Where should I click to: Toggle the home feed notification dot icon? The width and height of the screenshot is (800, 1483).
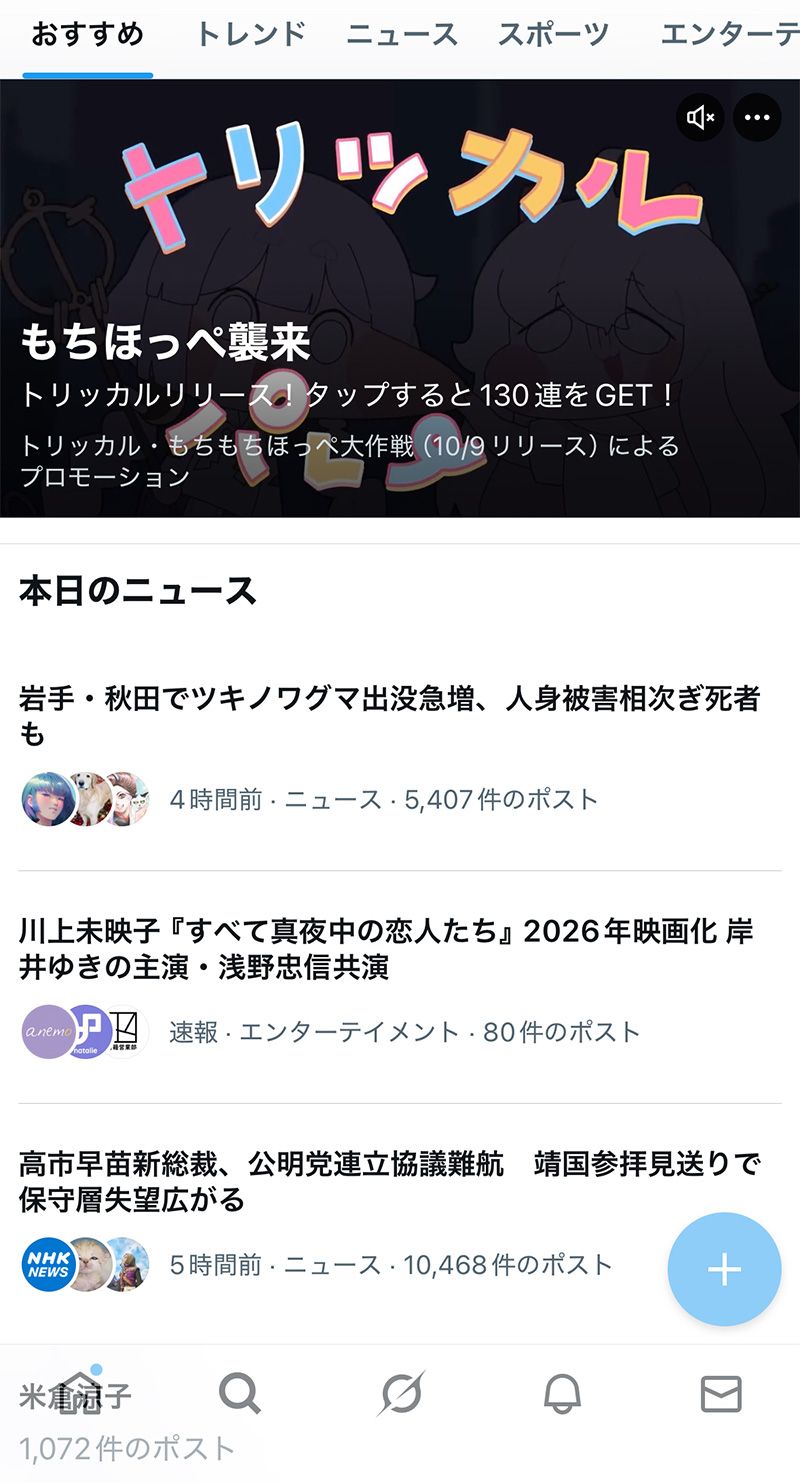click(96, 1372)
